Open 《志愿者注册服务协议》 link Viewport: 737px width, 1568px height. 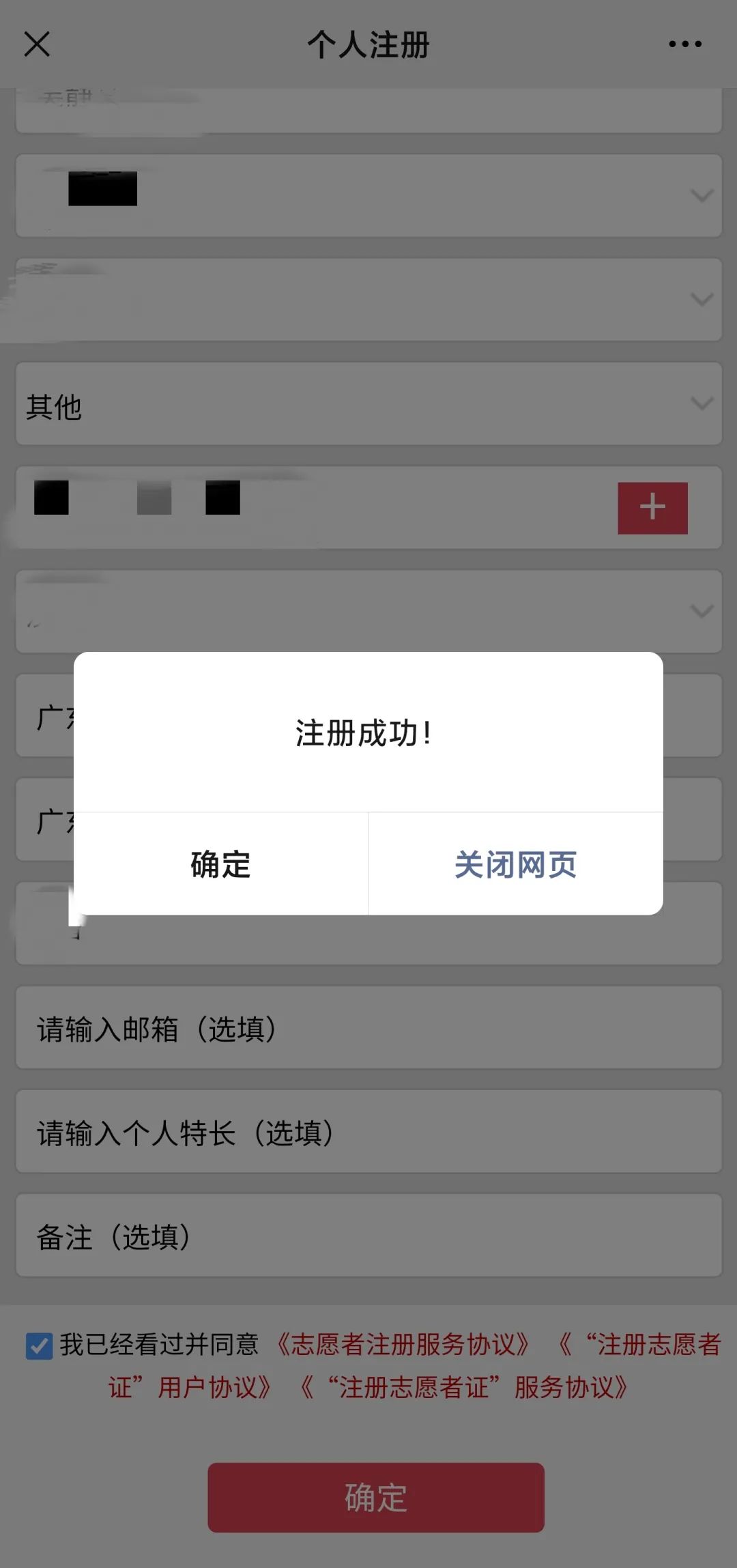[x=403, y=1345]
